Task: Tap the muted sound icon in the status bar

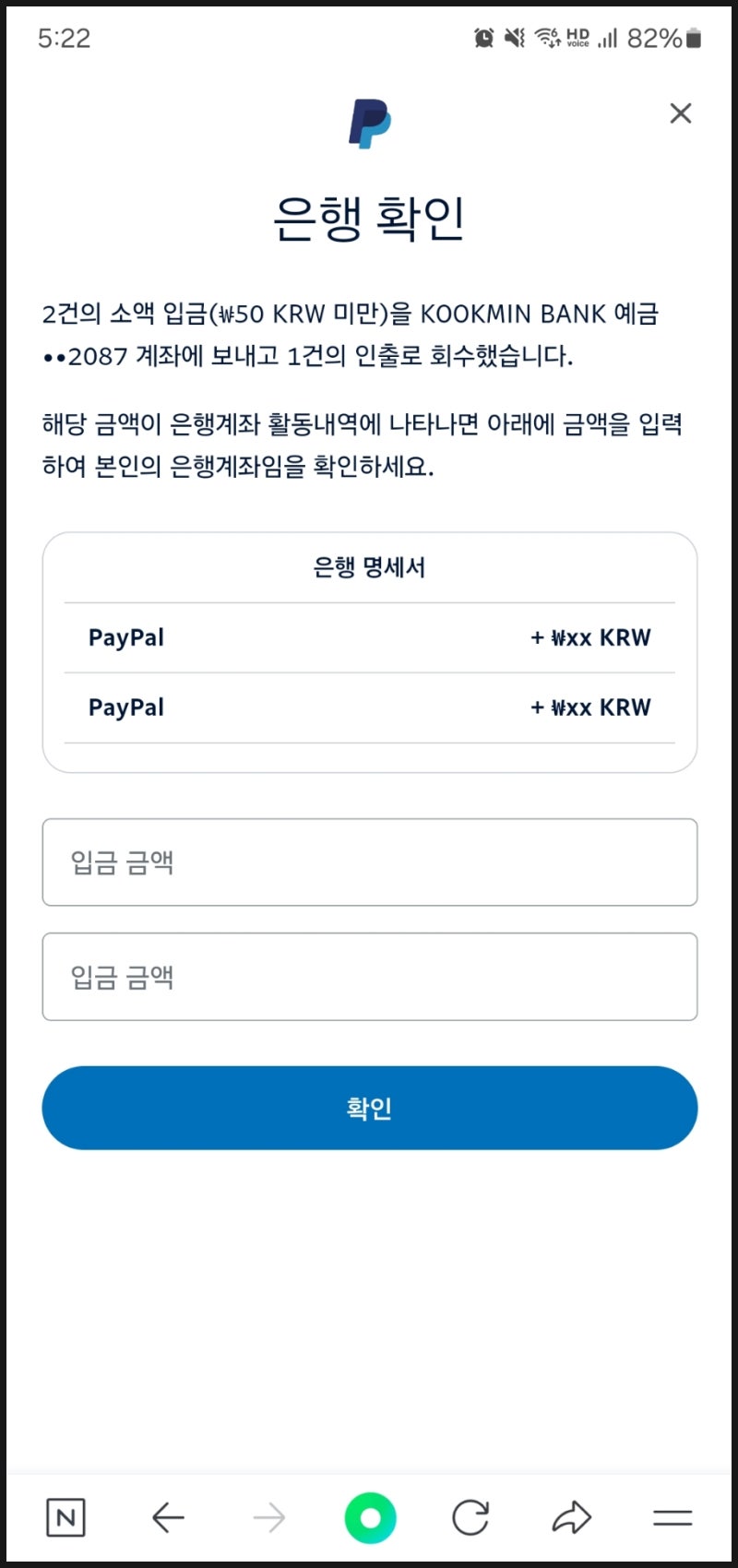Action: tap(513, 37)
